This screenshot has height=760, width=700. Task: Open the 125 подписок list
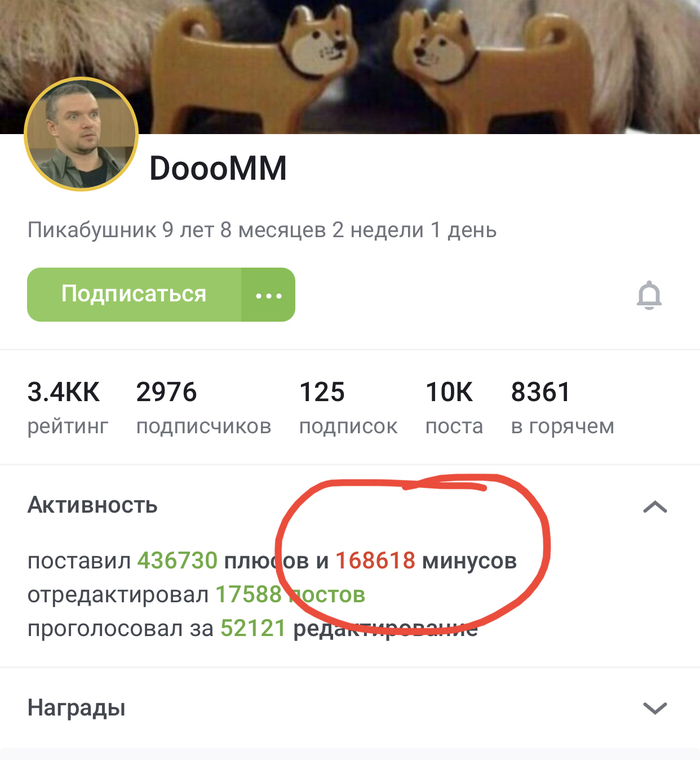click(348, 407)
